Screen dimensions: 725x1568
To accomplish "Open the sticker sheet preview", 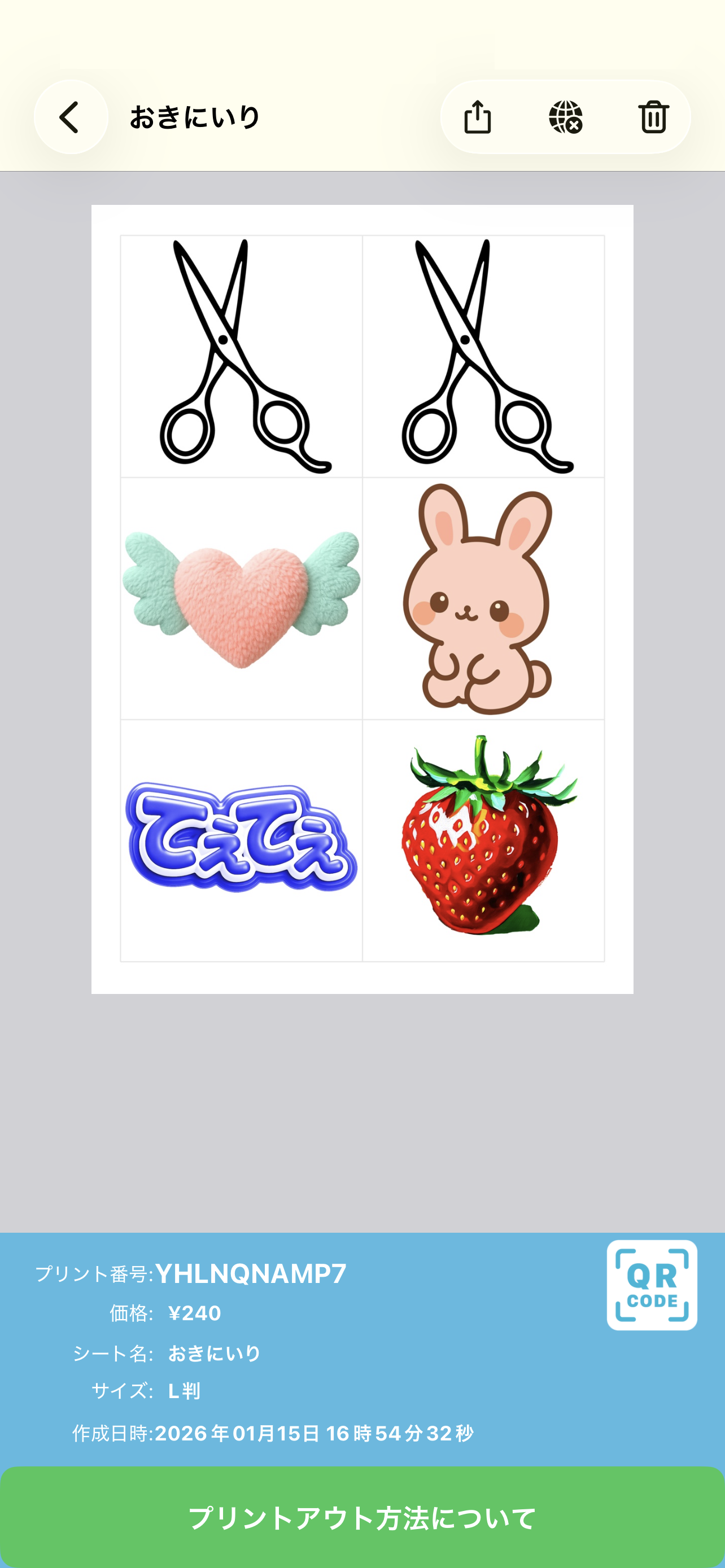I will [362, 599].
